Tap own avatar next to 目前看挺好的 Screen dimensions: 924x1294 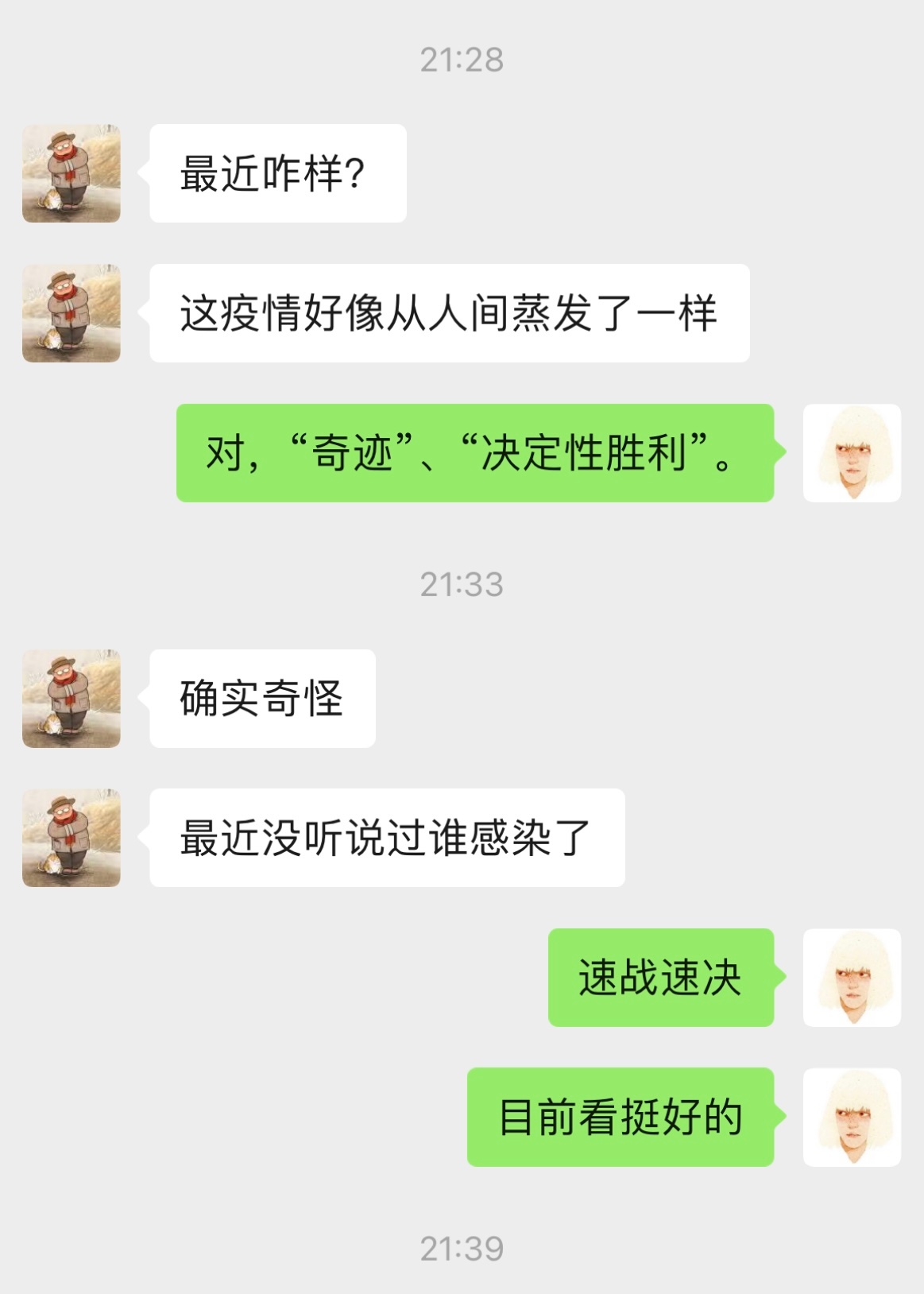coord(852,1118)
